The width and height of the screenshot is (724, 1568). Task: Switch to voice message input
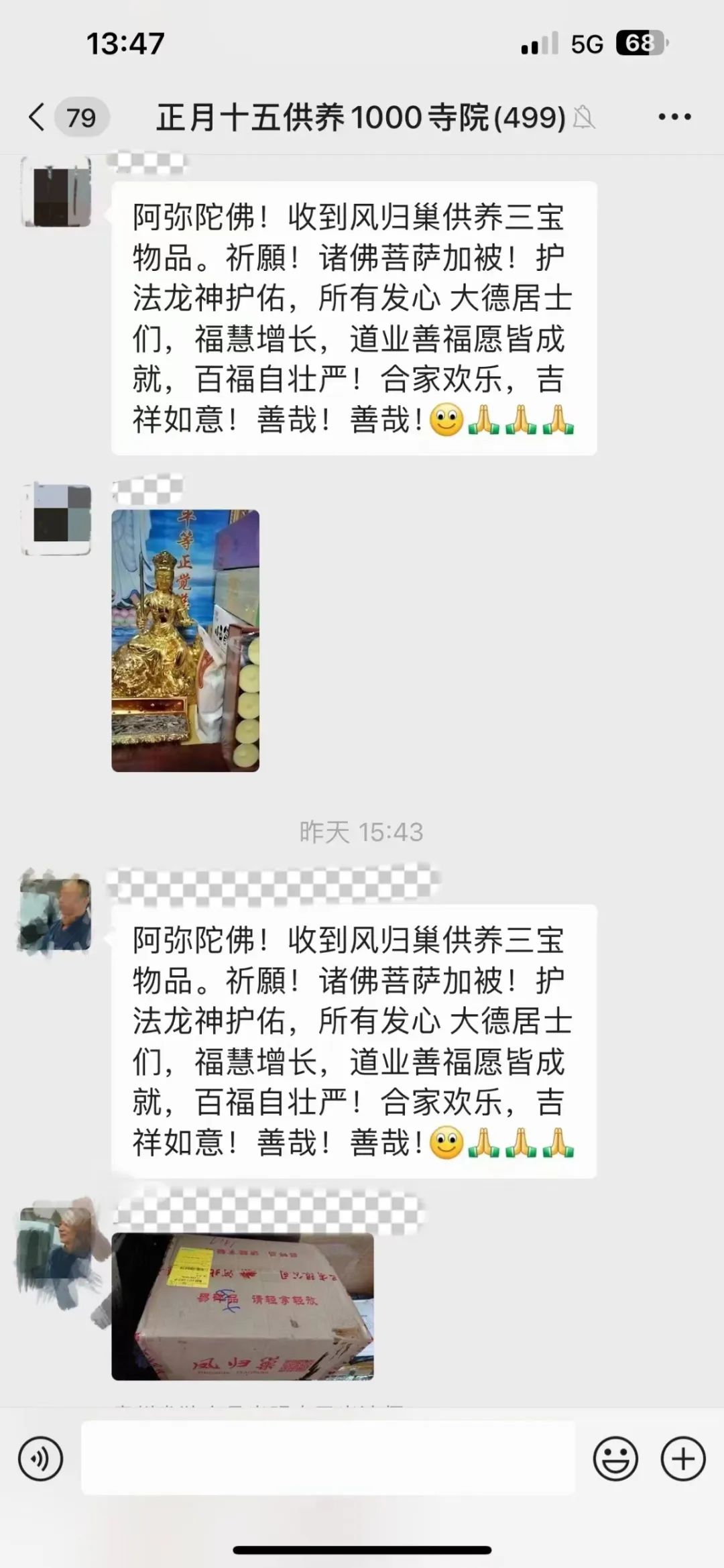[x=40, y=1458]
